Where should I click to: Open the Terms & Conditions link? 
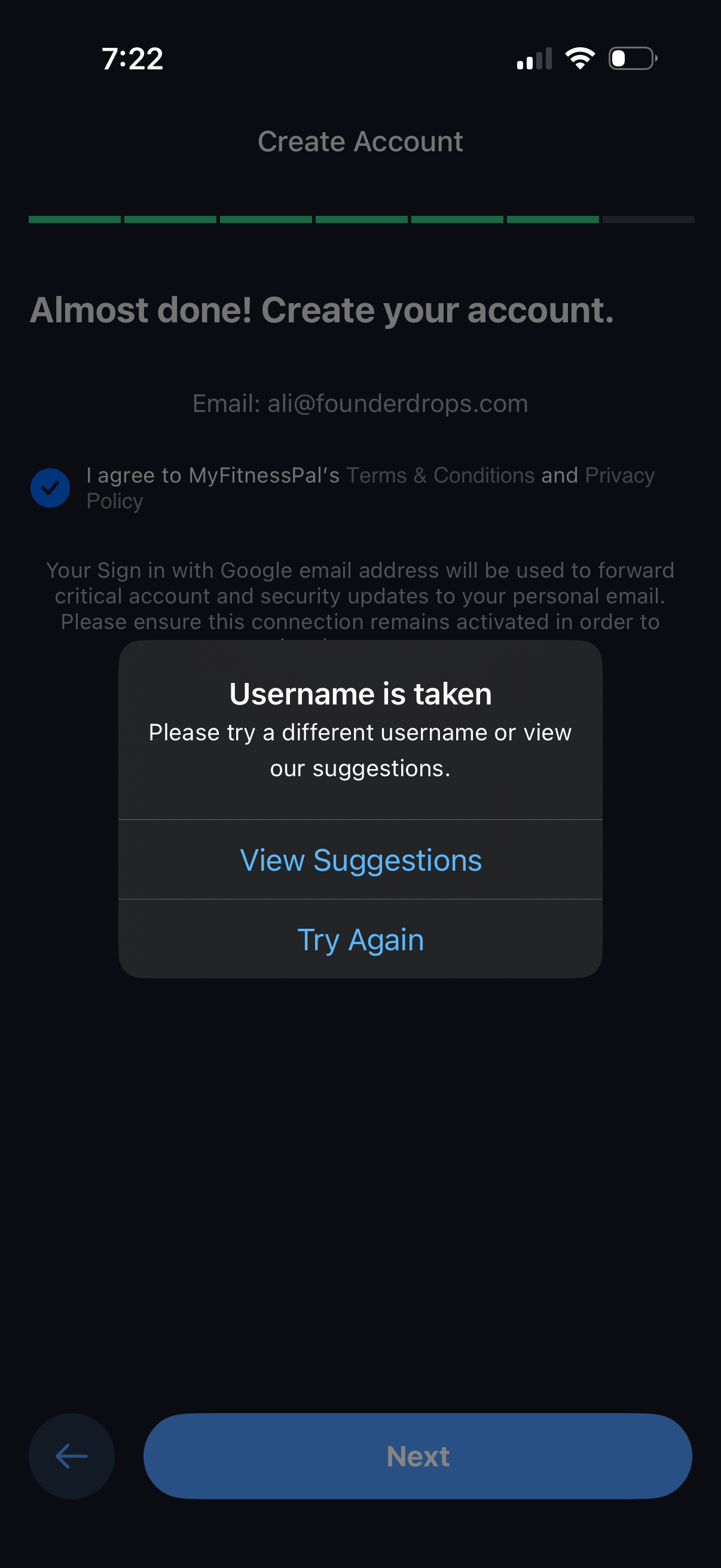click(440, 475)
